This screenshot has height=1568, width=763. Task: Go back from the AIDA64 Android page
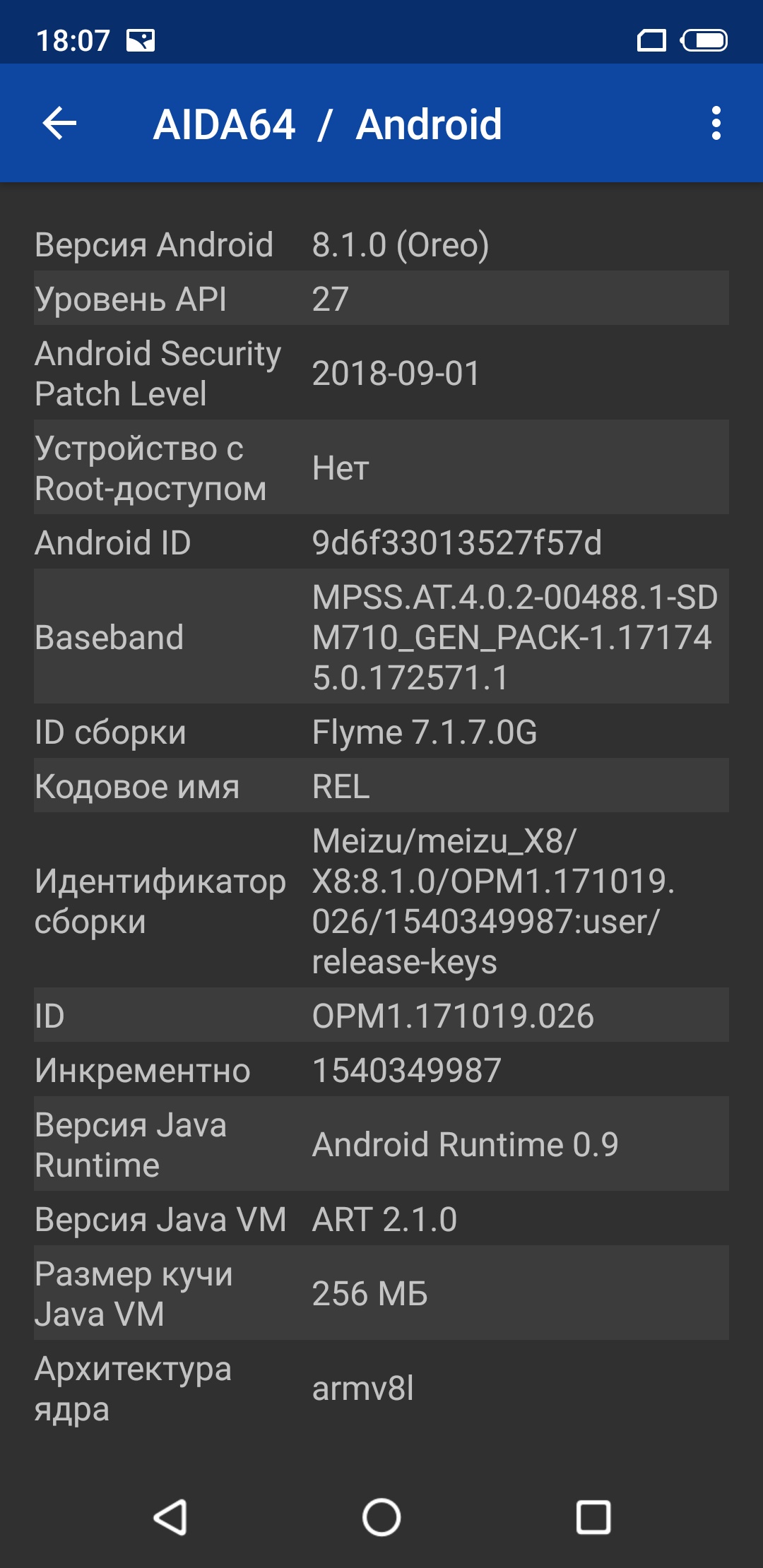click(x=59, y=124)
